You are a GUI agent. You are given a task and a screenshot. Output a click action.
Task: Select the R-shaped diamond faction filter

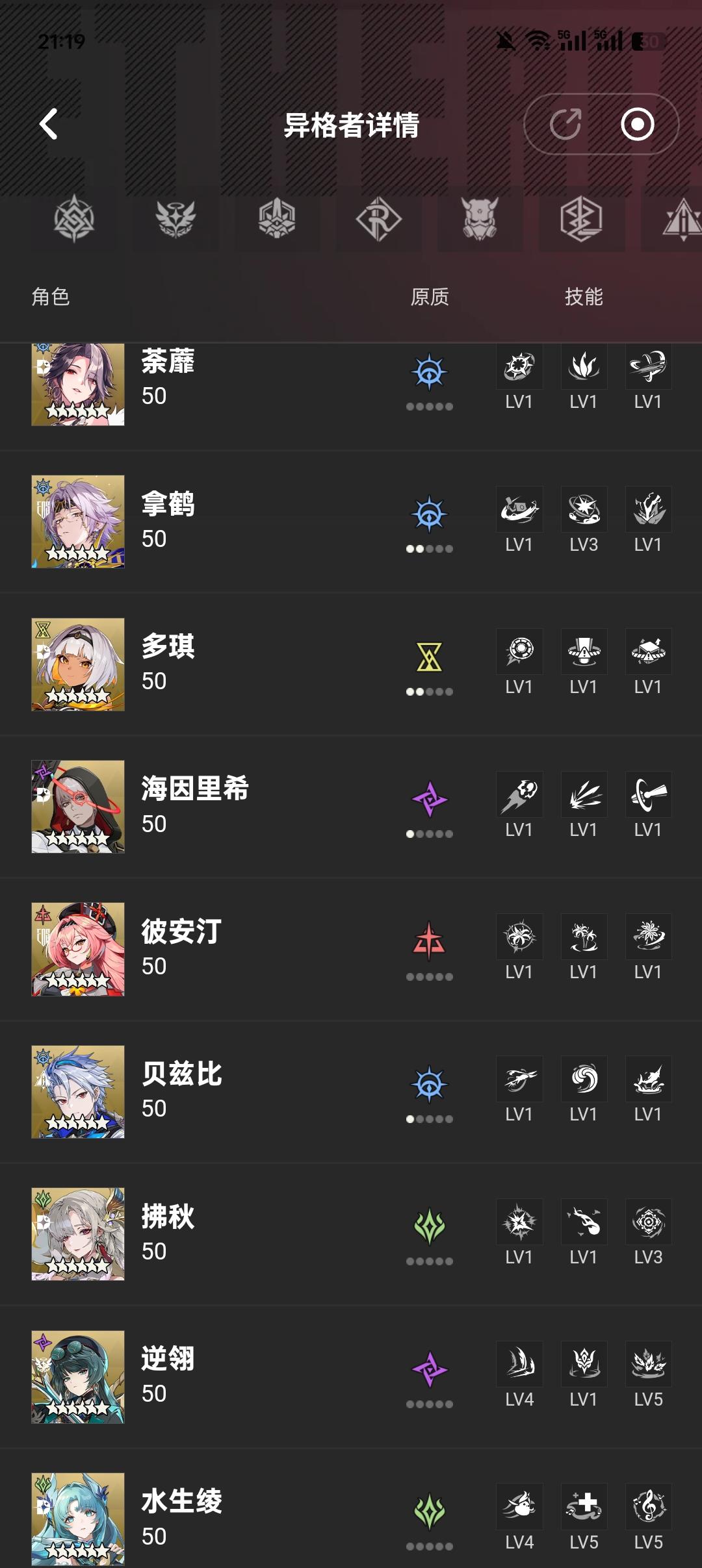[x=379, y=219]
